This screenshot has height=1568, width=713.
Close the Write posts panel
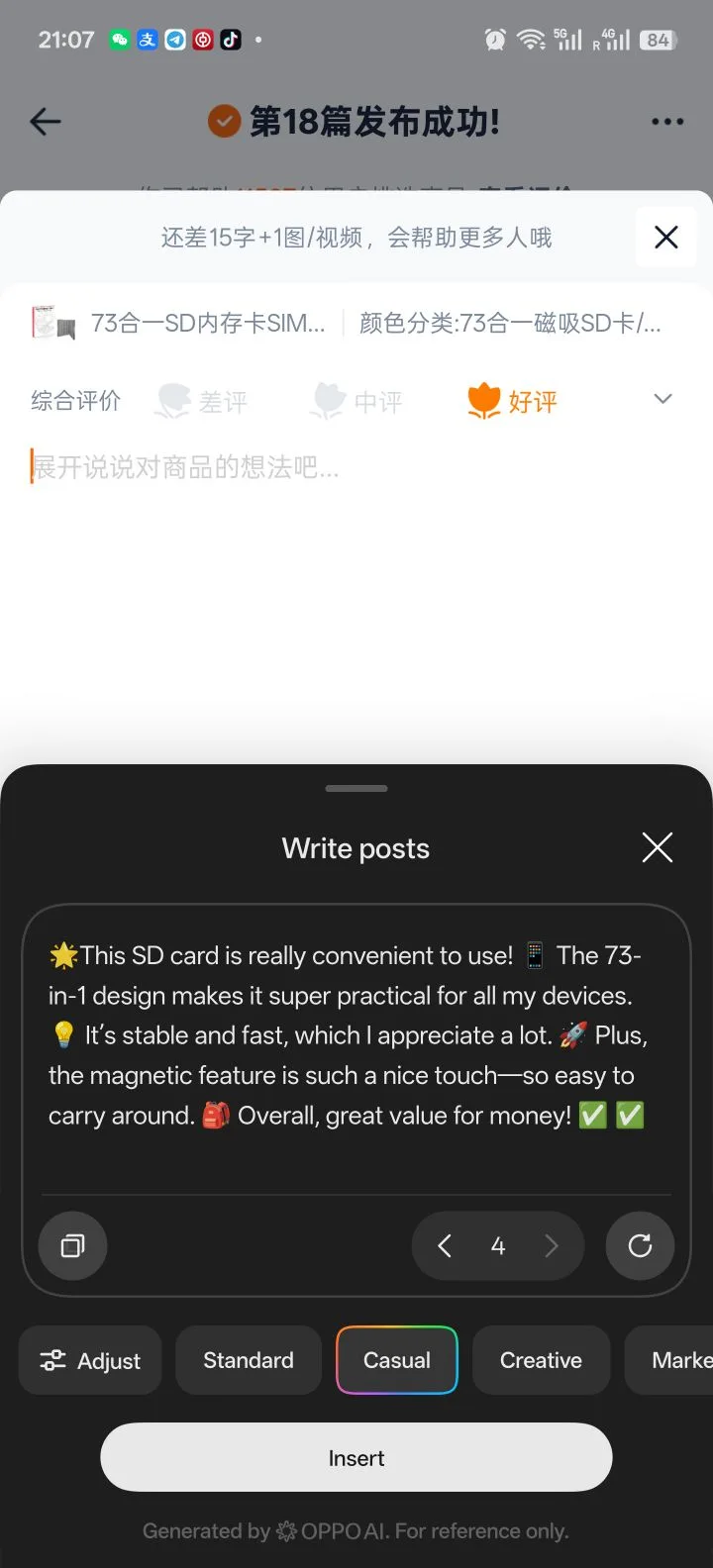658,847
